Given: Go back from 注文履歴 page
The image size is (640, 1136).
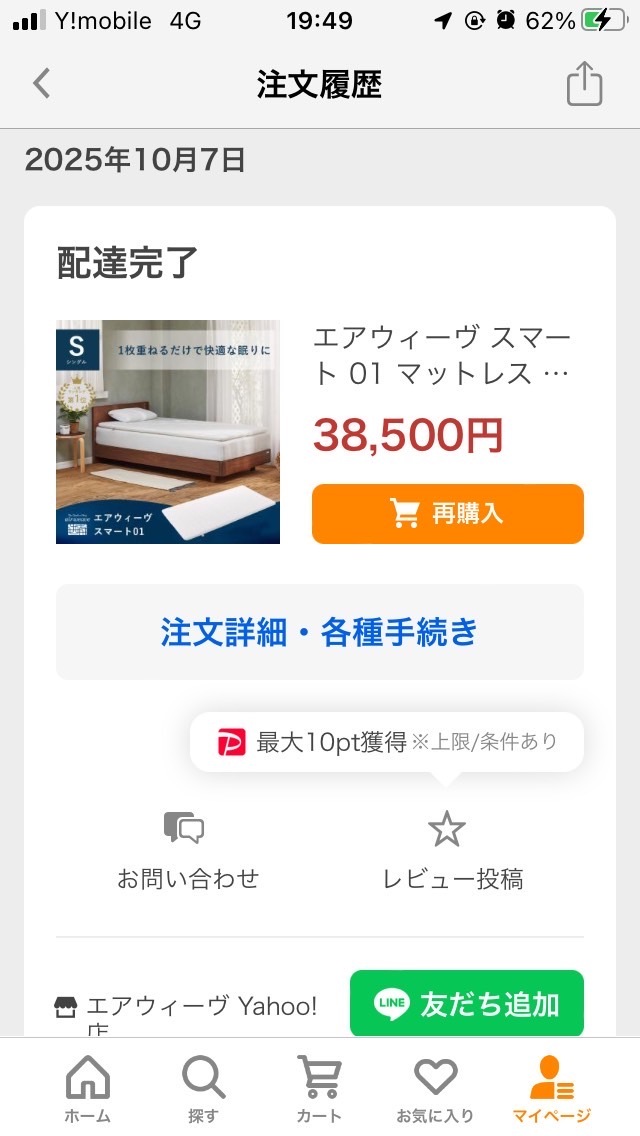Looking at the screenshot, I should click(x=41, y=83).
